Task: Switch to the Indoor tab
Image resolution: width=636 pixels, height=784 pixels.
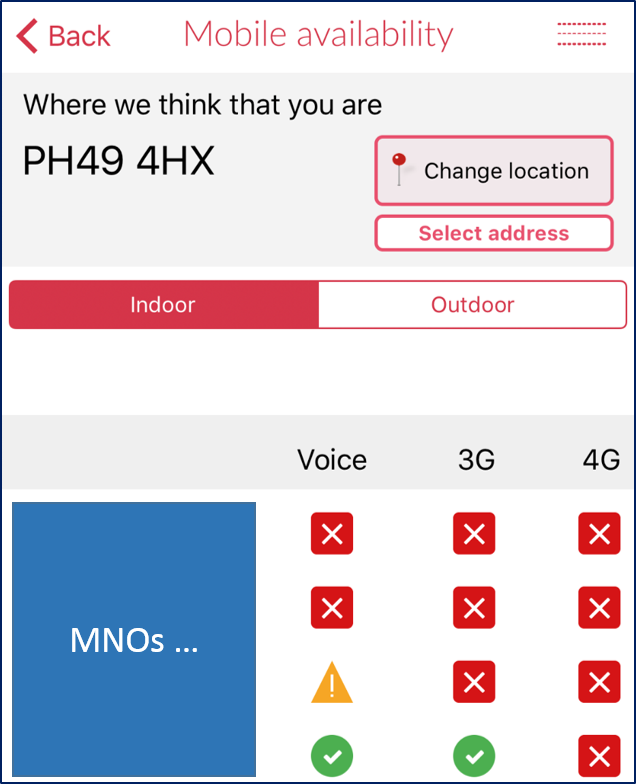Action: (x=163, y=305)
